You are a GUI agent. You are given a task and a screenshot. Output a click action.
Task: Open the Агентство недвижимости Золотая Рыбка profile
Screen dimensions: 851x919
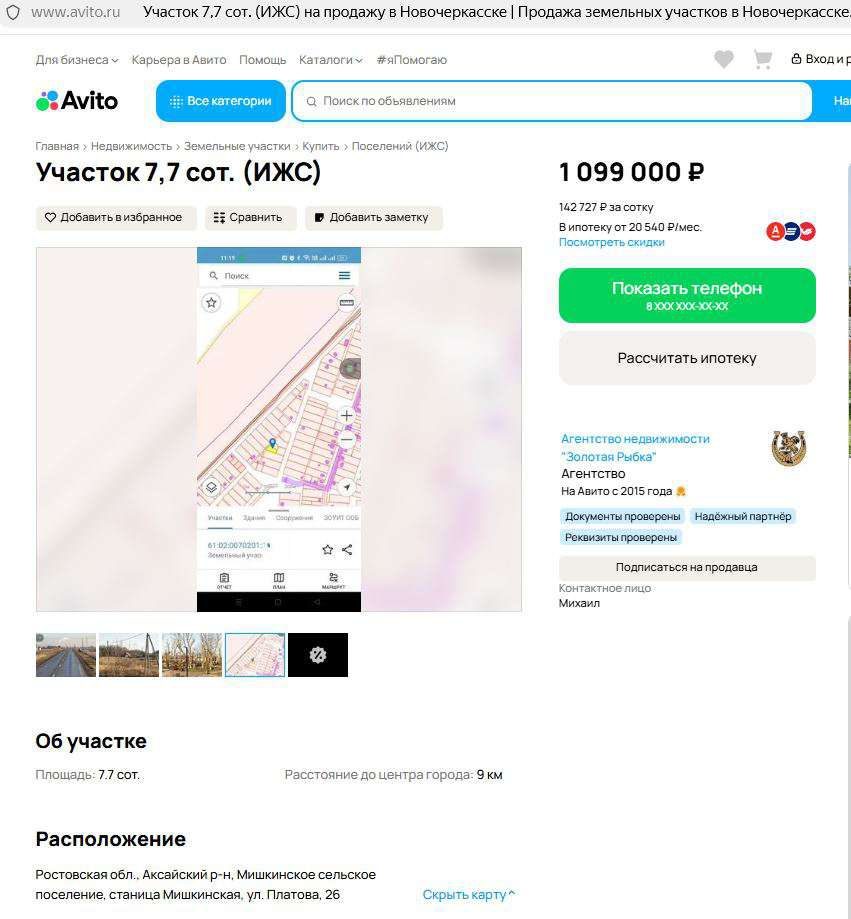635,448
